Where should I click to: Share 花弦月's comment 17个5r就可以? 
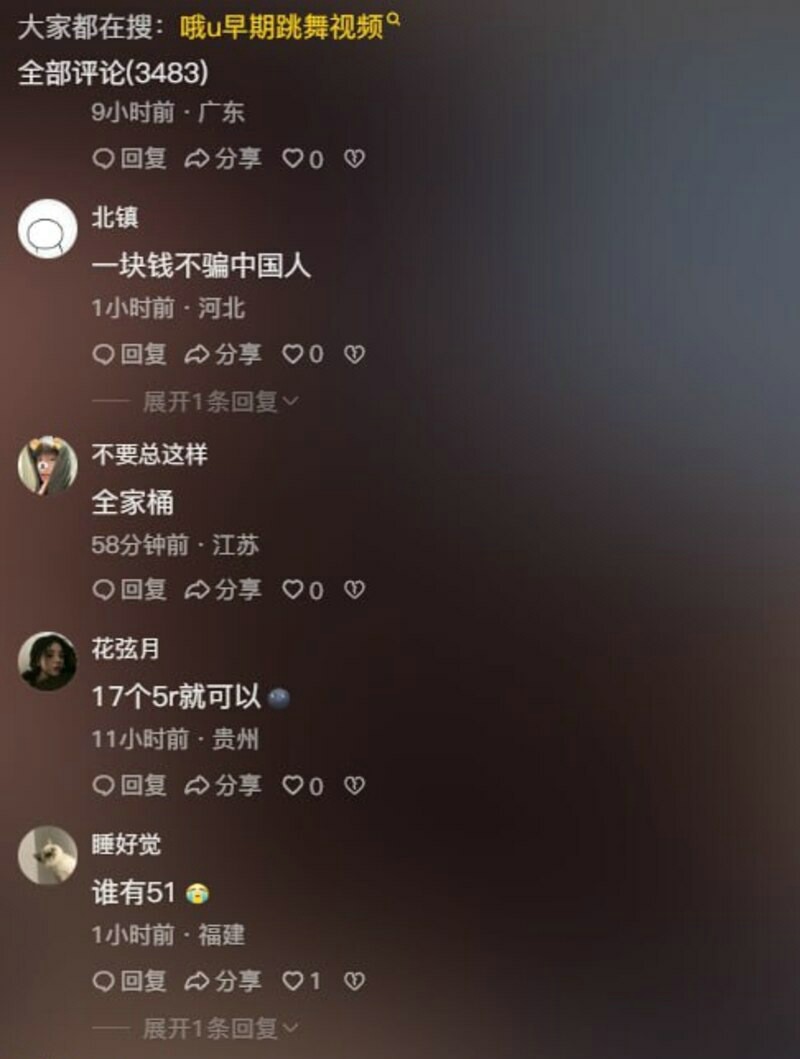click(223, 786)
